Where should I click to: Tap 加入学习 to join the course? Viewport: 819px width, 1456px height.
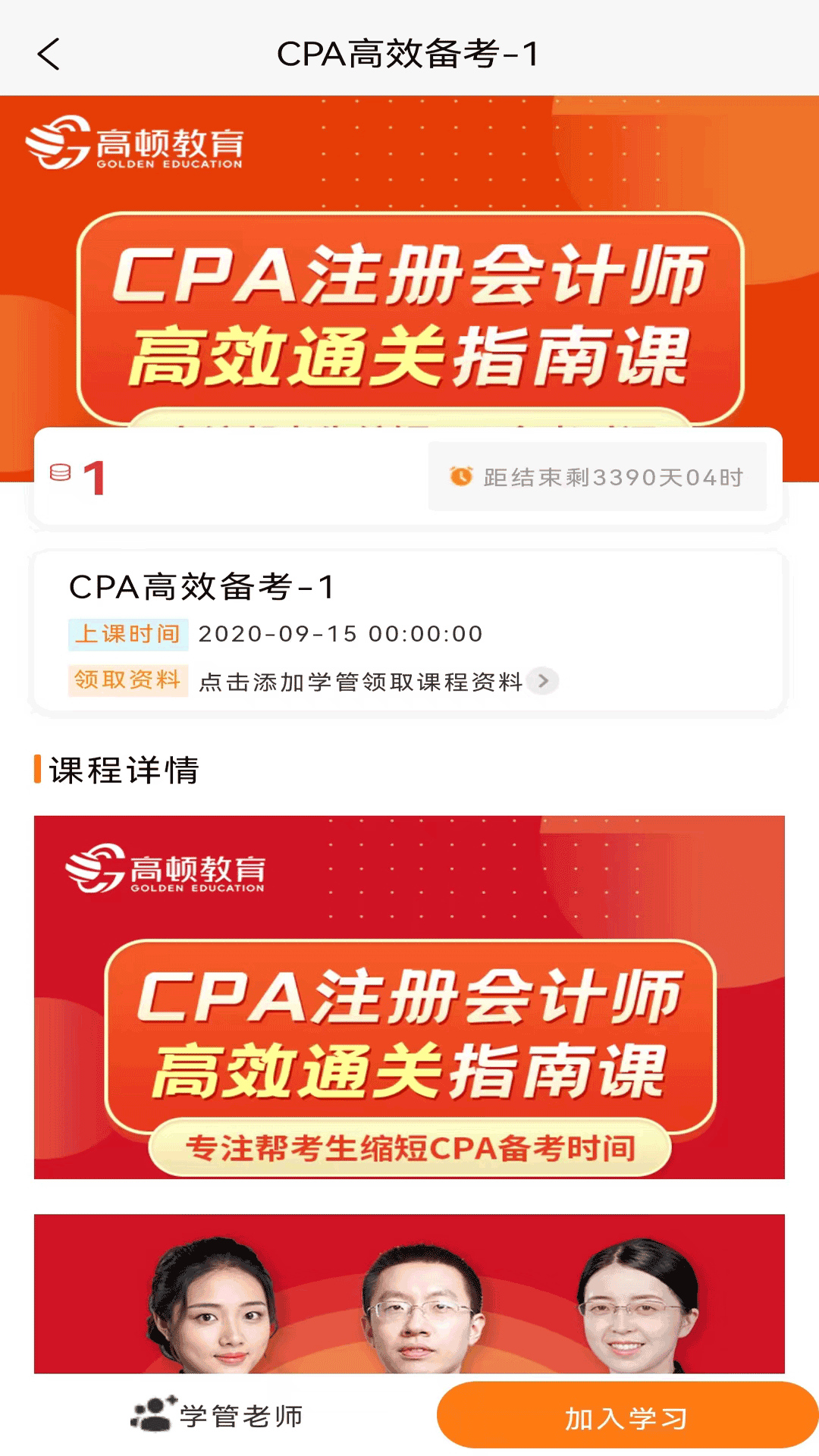coord(626,1417)
